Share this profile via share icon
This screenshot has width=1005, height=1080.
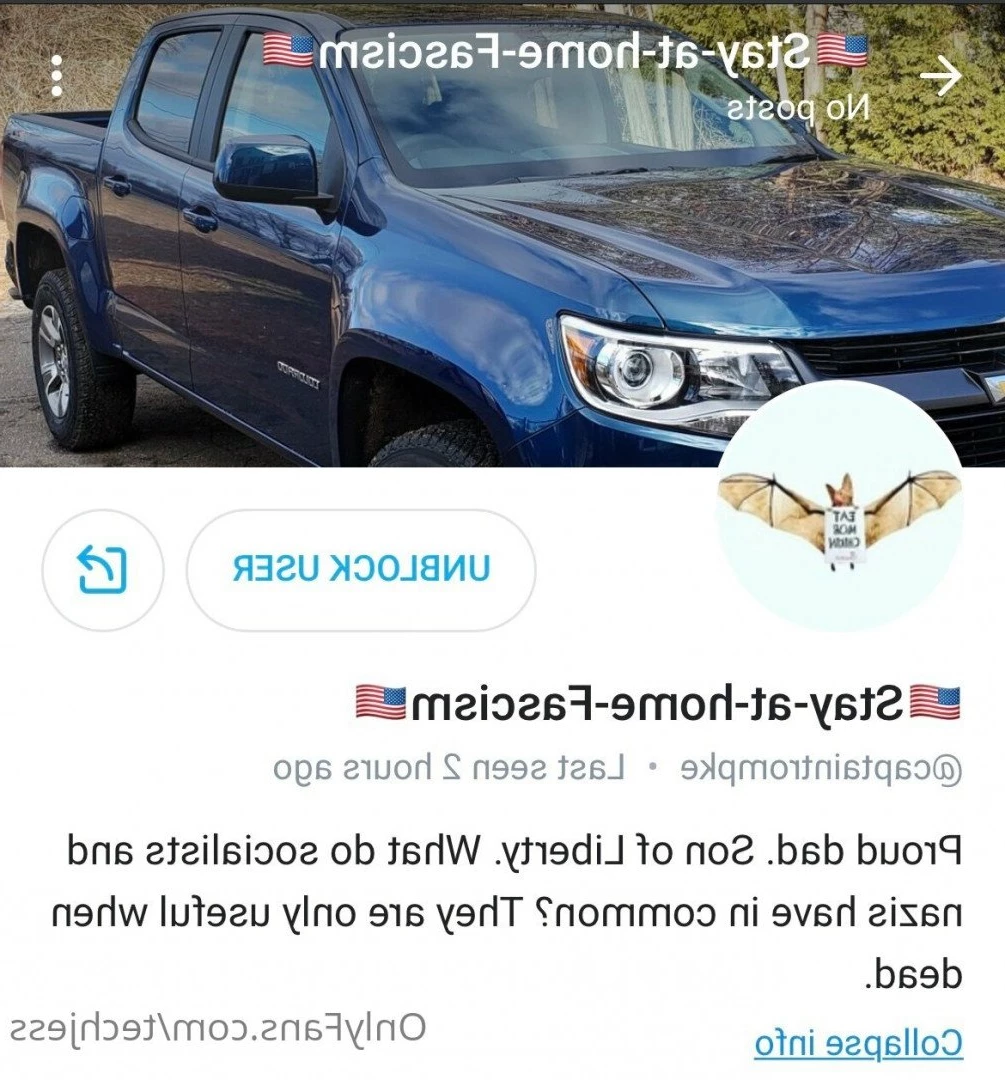pos(103,570)
